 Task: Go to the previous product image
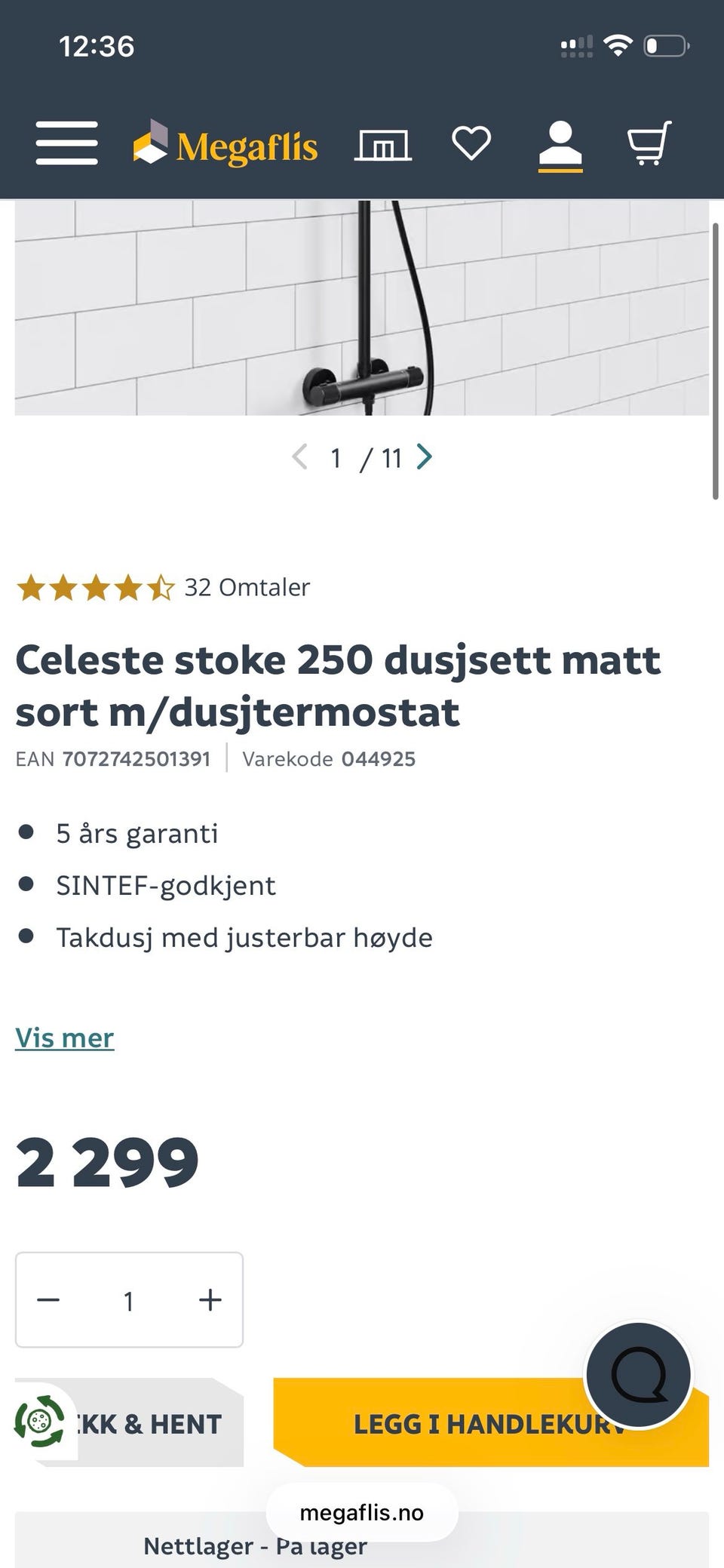pyautogui.click(x=299, y=457)
